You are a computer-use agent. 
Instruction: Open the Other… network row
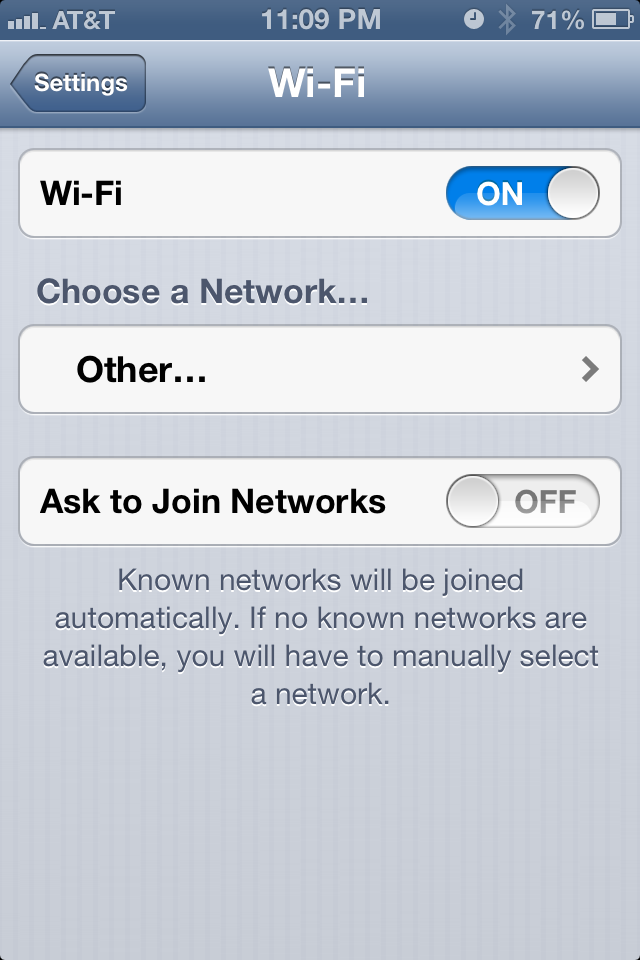320,369
